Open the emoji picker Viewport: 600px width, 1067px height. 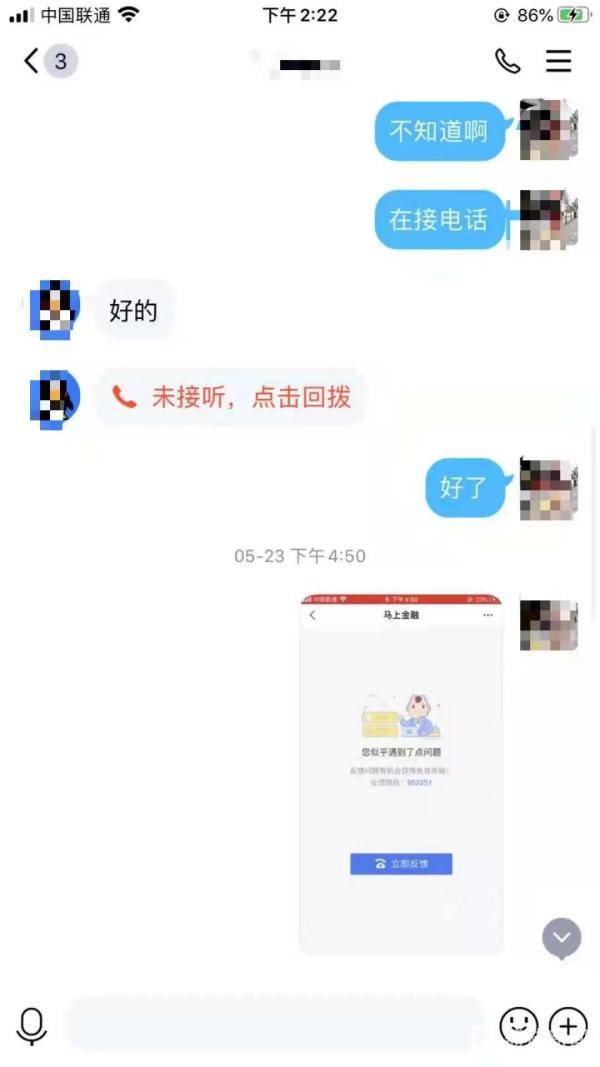518,1024
